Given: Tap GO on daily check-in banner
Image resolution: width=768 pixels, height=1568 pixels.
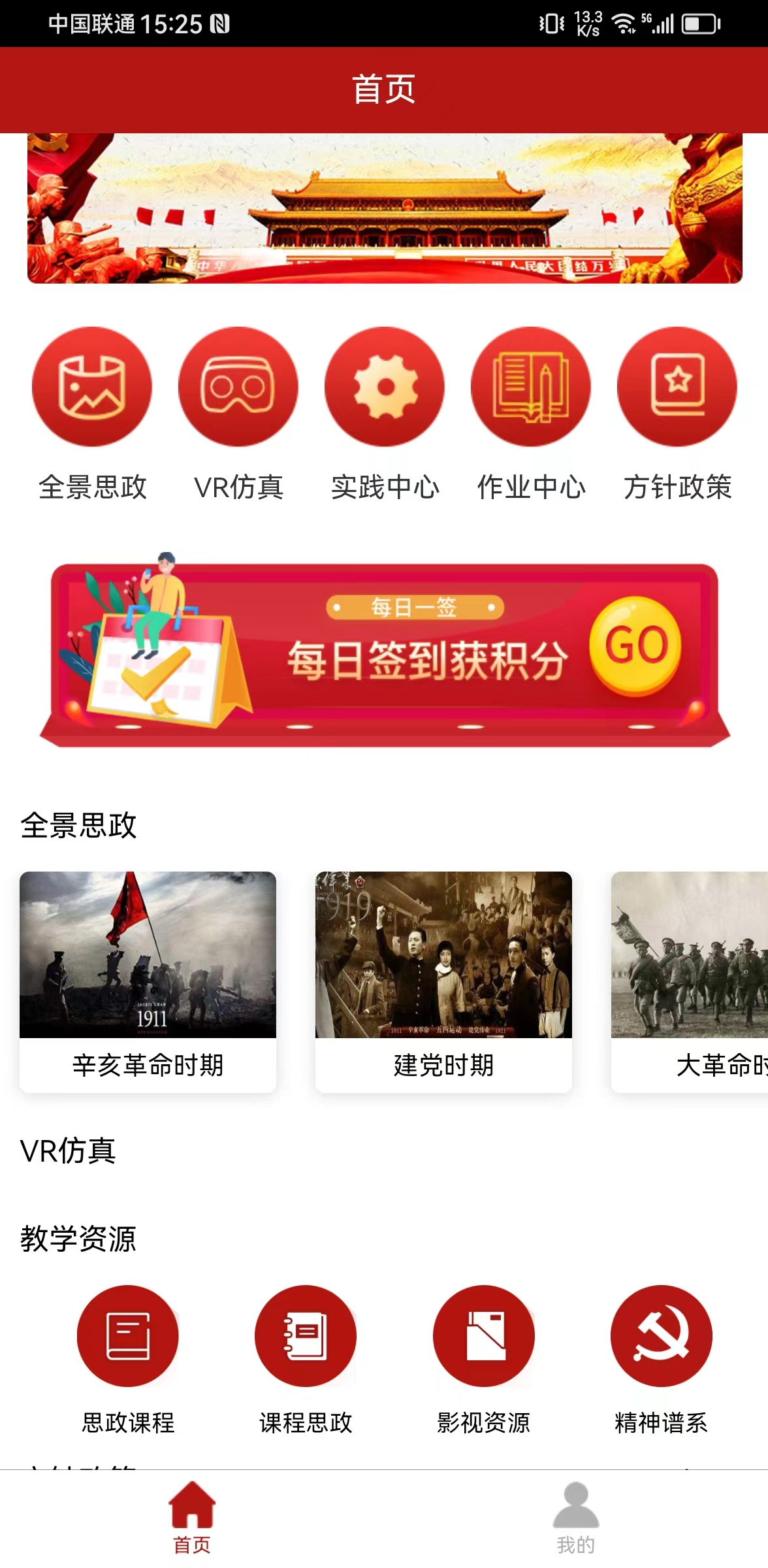Looking at the screenshot, I should 635,645.
